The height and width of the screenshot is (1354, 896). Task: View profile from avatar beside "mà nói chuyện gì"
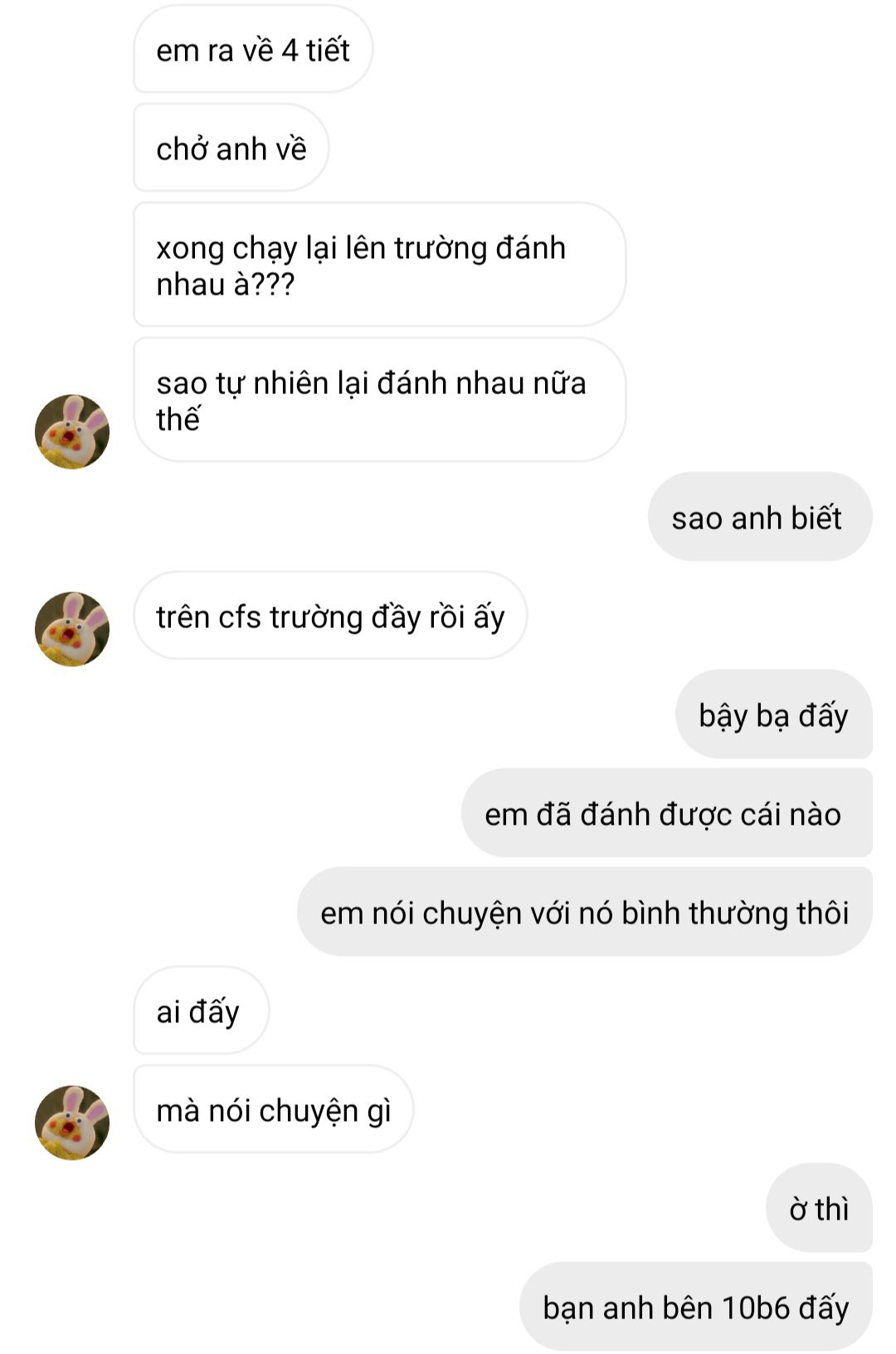(72, 1123)
